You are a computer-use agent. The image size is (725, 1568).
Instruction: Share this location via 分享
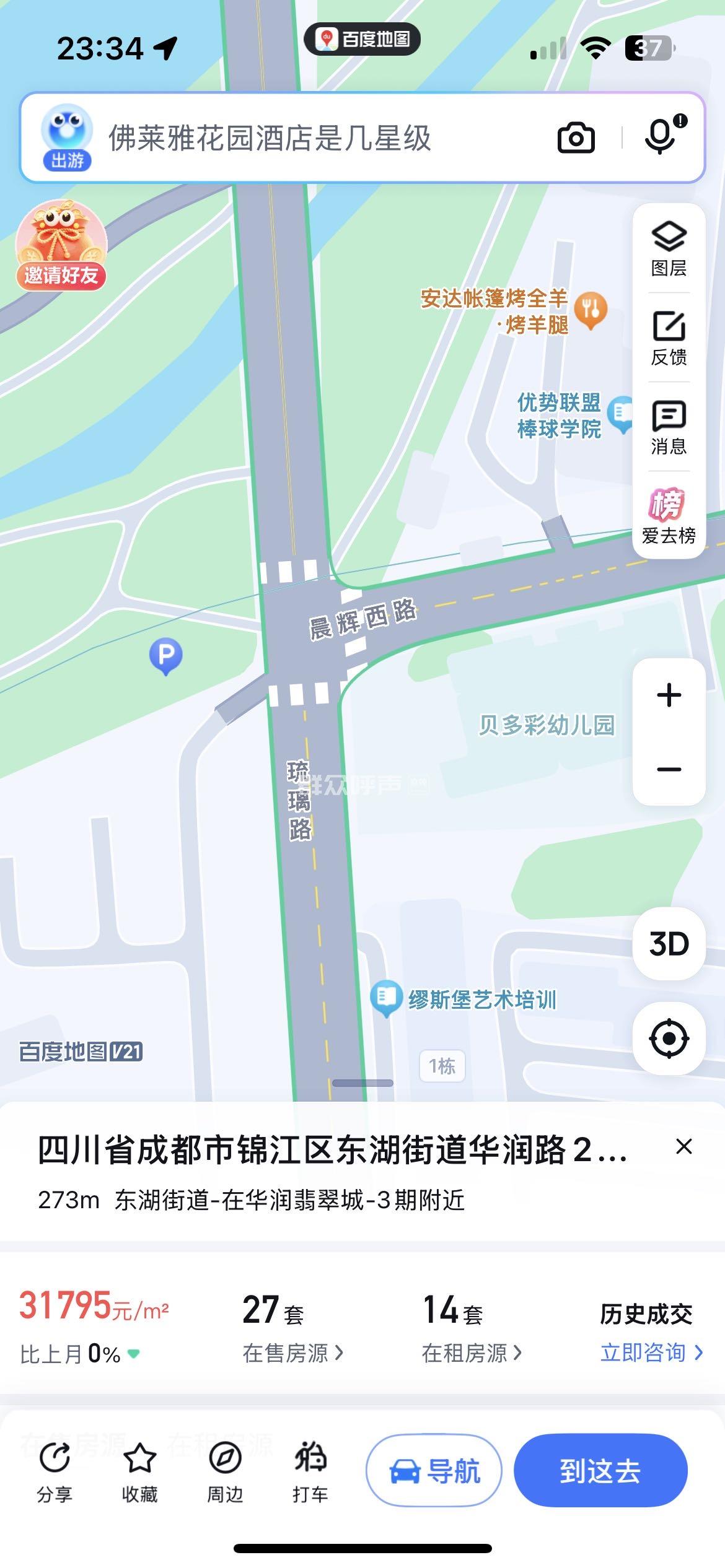pos(55,1471)
